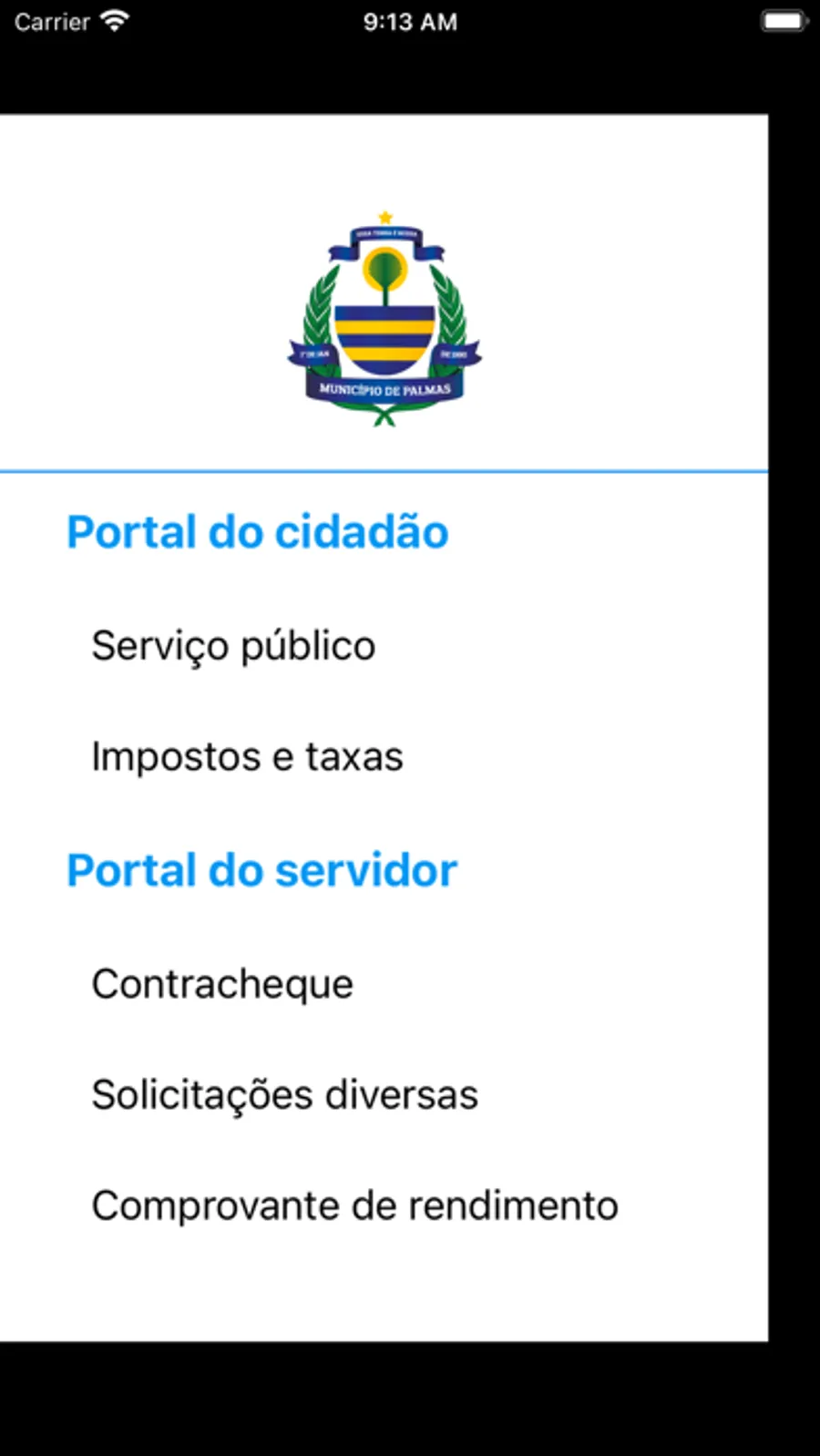Tap Comprovante de rendimento
The image size is (820, 1456).
coord(354,1206)
